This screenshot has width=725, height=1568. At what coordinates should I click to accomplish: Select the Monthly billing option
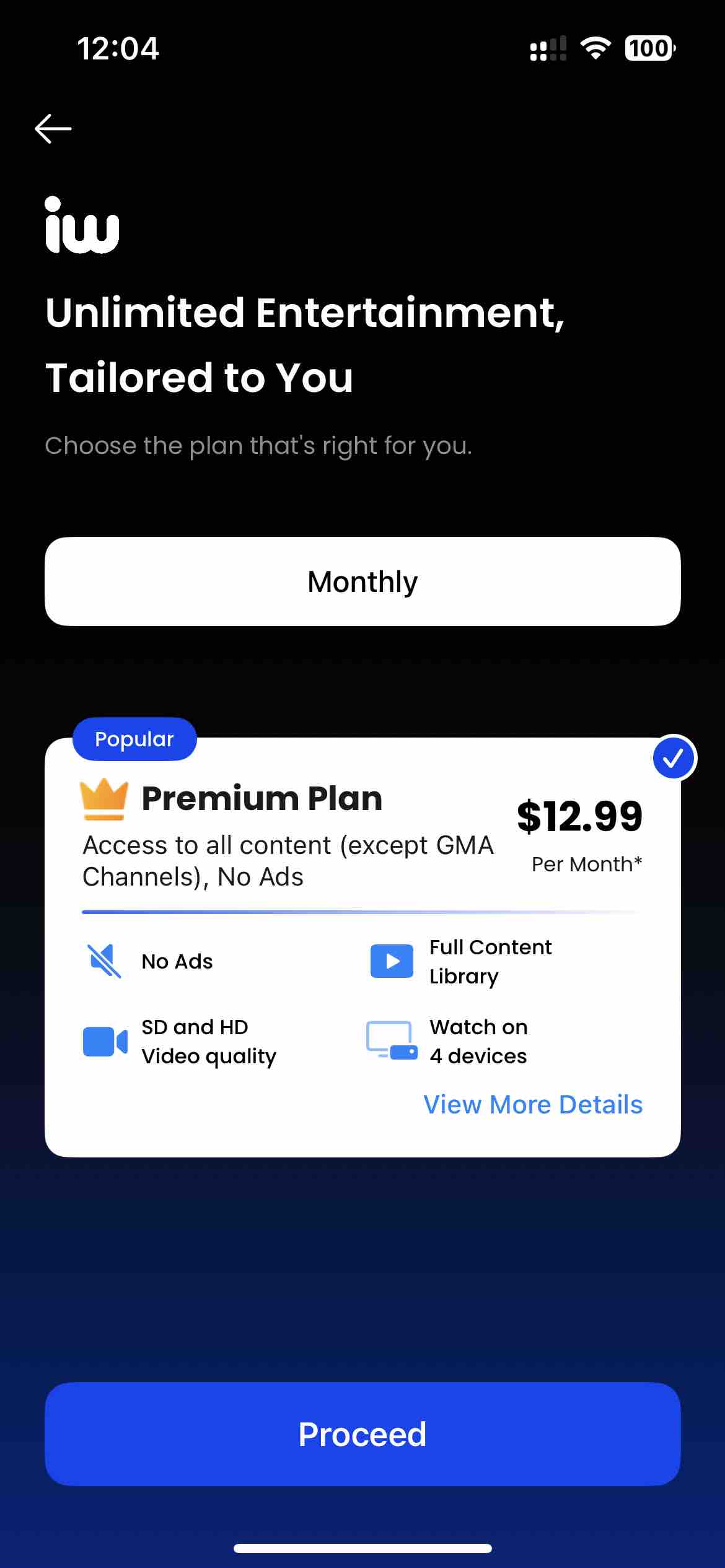362,581
